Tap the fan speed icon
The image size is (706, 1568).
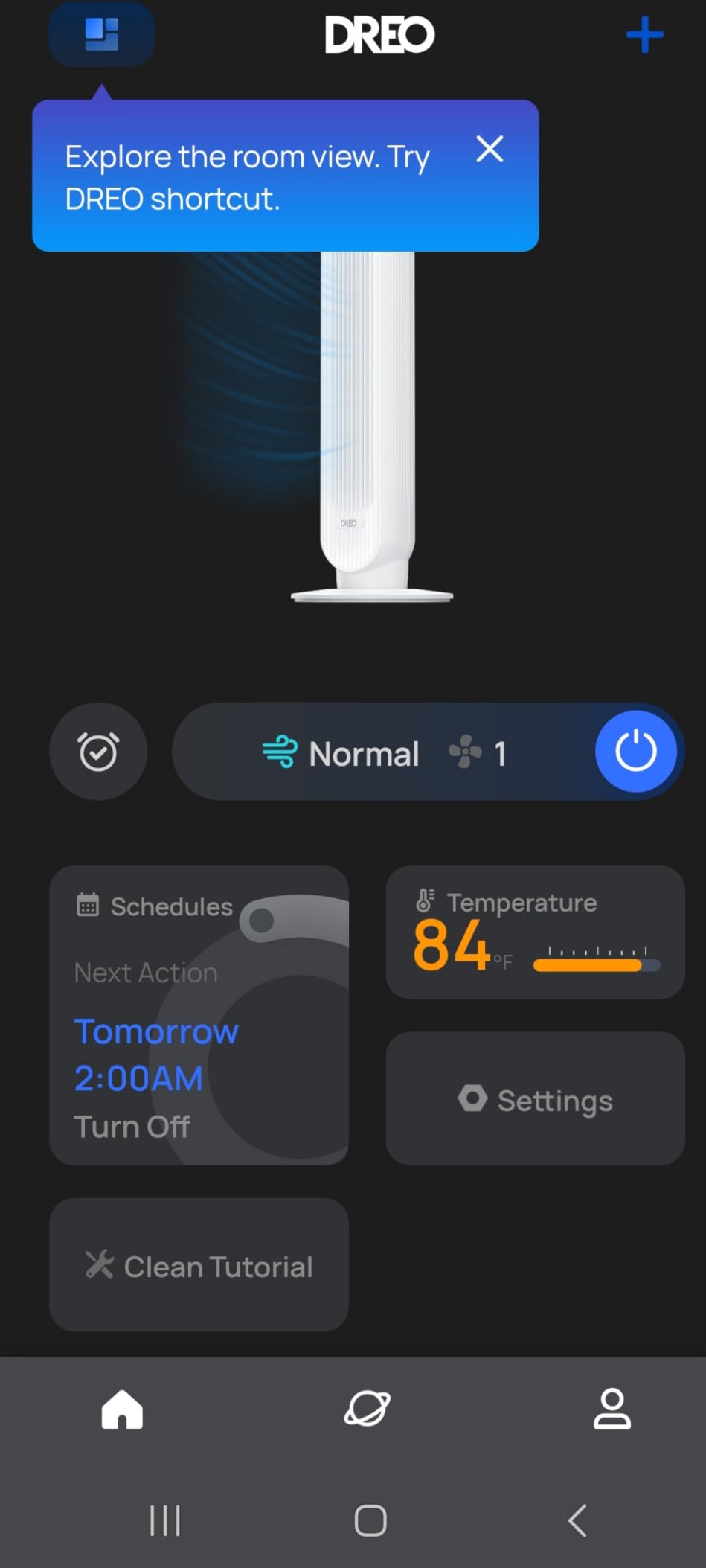(x=463, y=752)
